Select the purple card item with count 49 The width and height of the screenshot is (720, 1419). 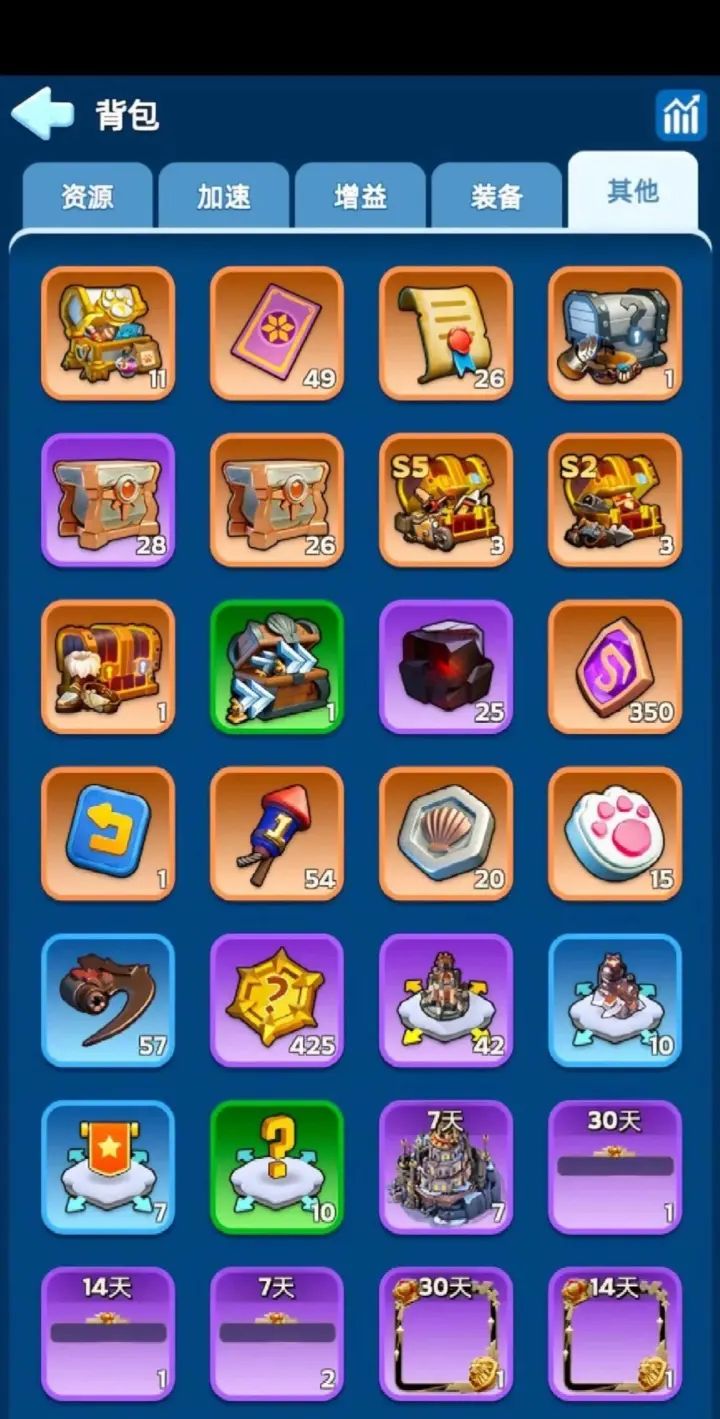pos(277,334)
